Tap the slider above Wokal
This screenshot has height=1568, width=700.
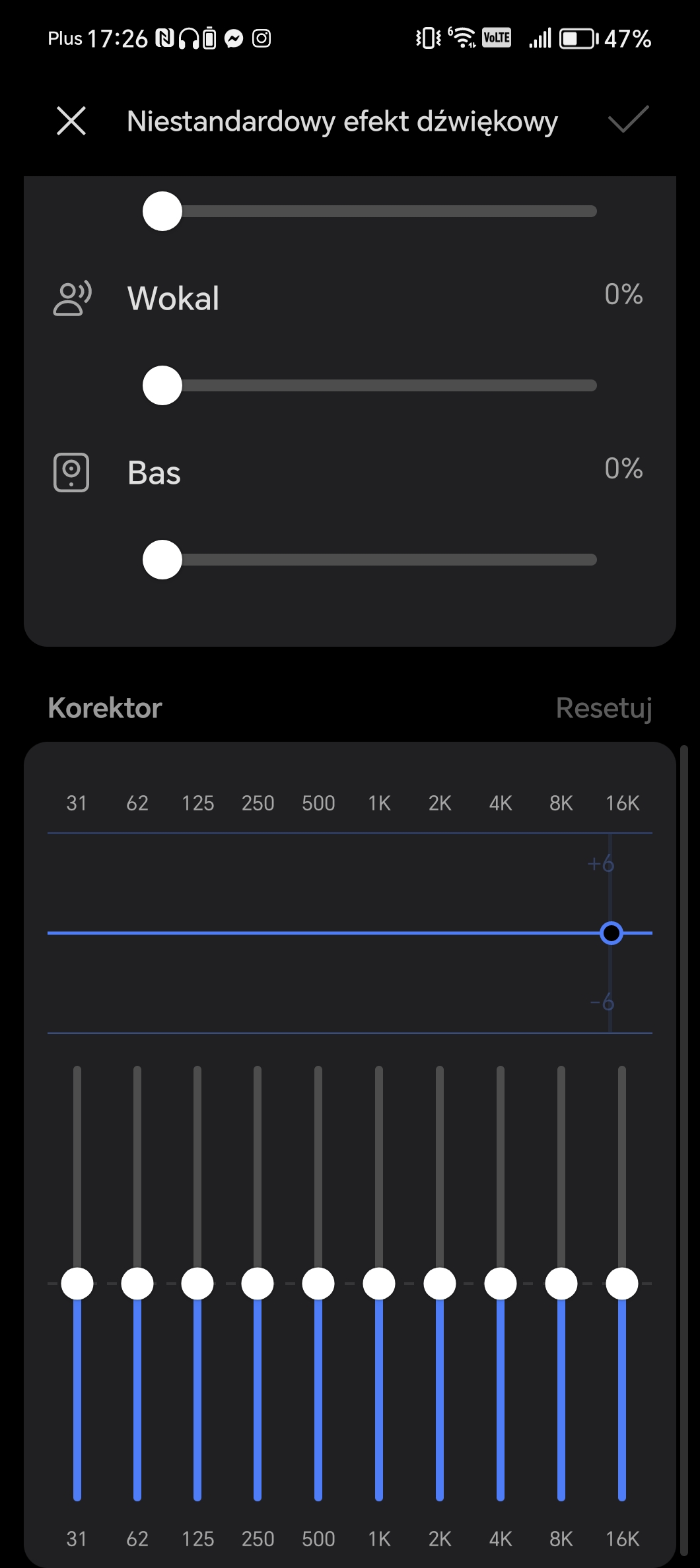point(370,211)
